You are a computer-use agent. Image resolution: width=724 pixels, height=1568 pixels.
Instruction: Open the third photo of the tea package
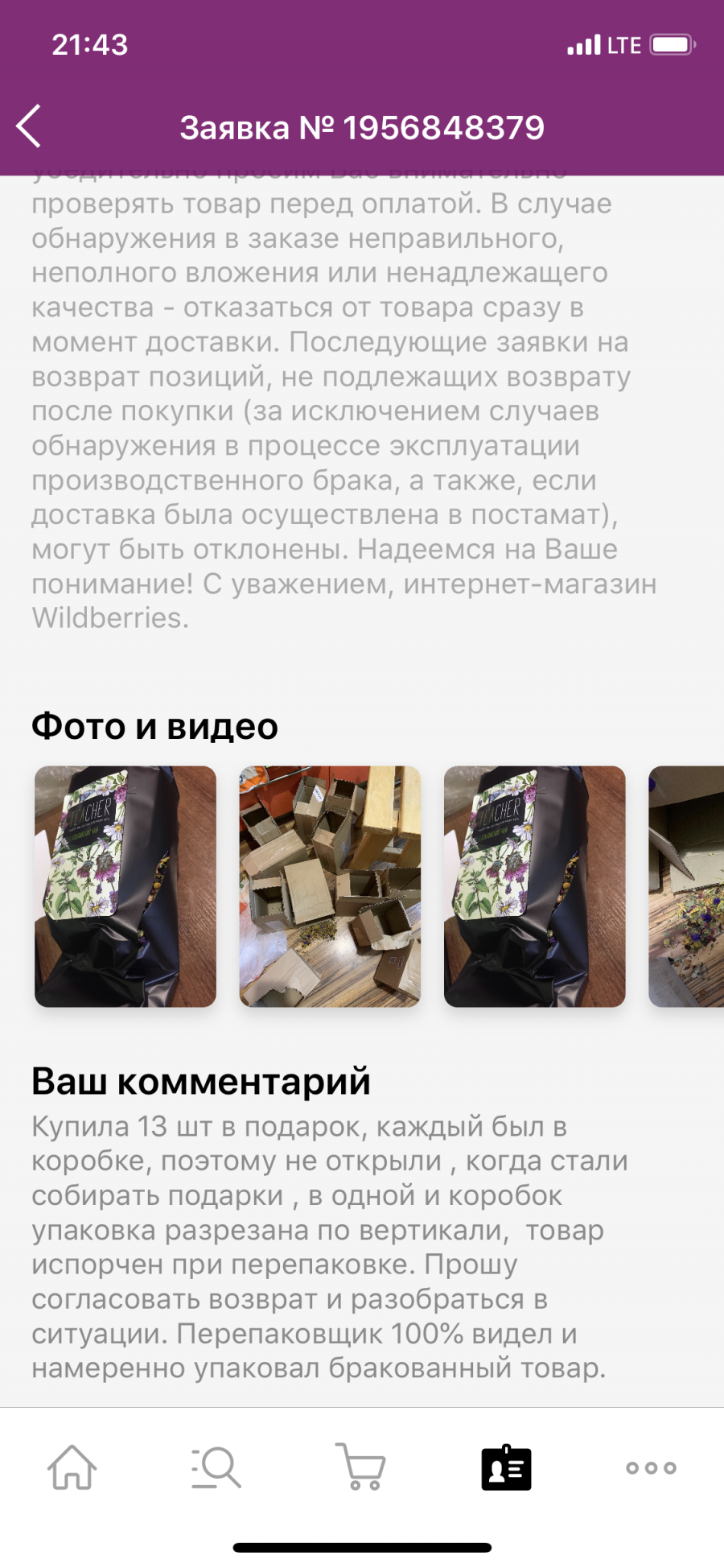[534, 886]
